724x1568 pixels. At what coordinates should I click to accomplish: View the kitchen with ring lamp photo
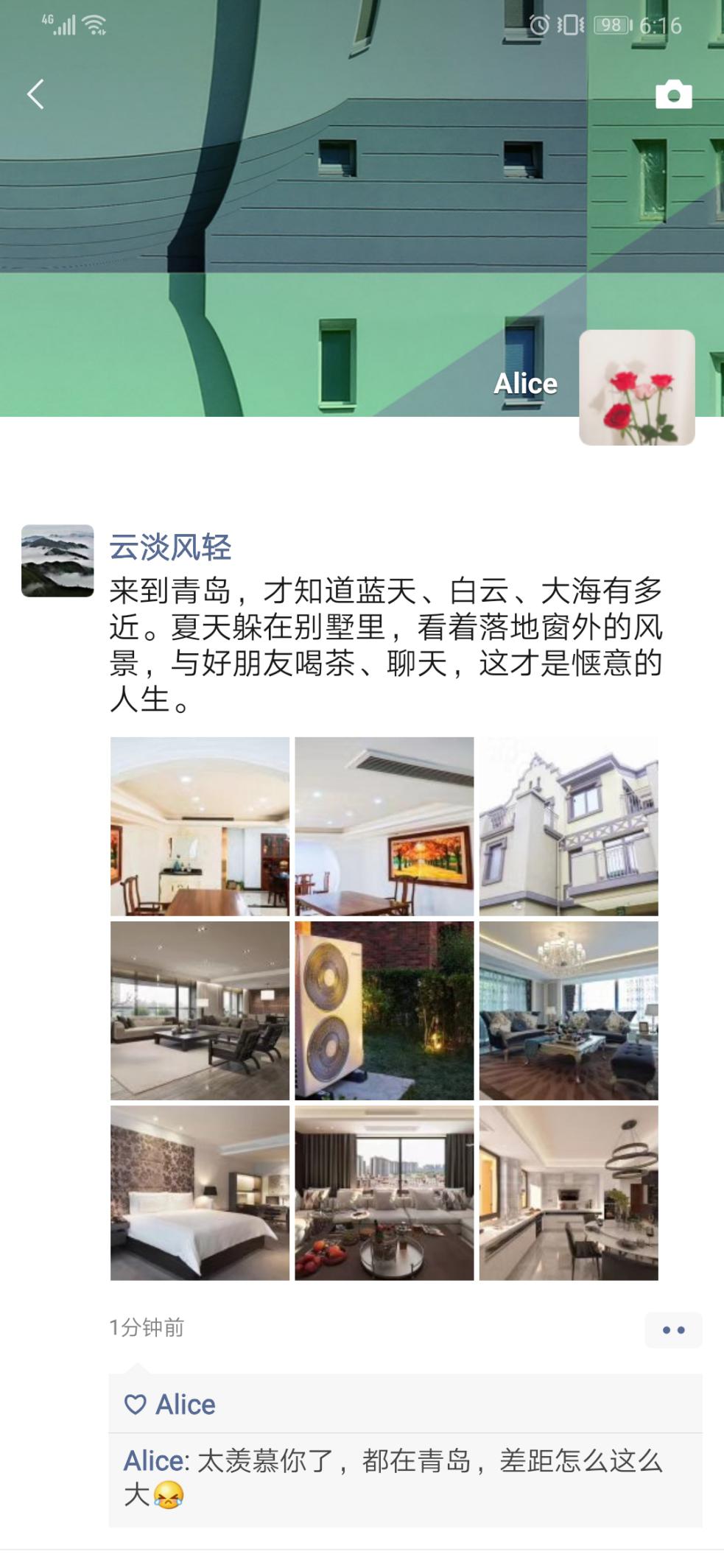568,1192
